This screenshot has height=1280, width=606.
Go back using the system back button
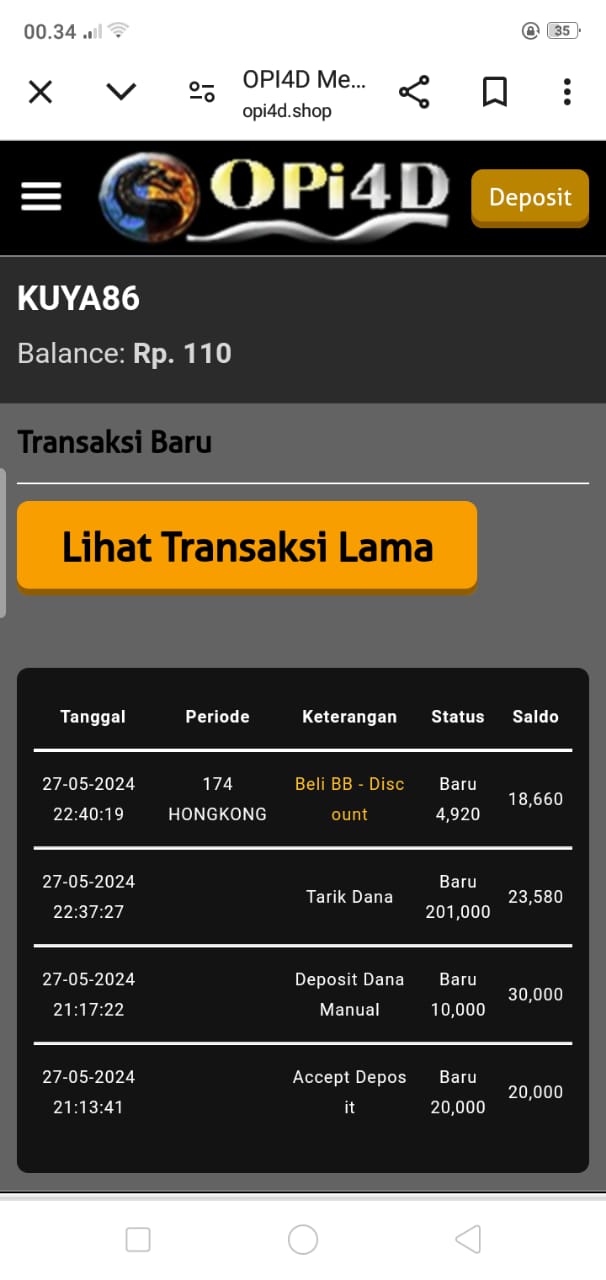[468, 1240]
